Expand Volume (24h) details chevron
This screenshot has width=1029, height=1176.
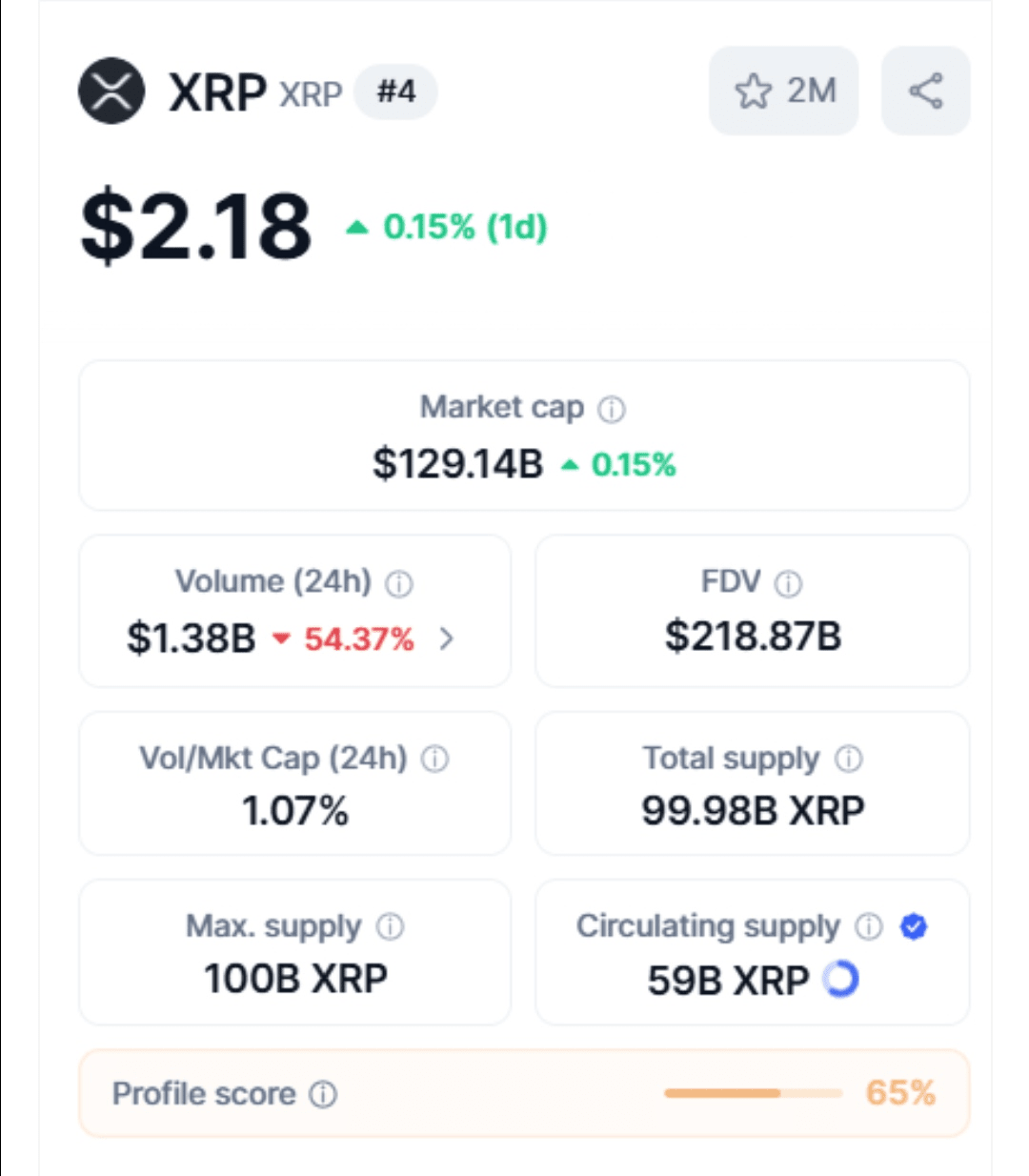[446, 639]
